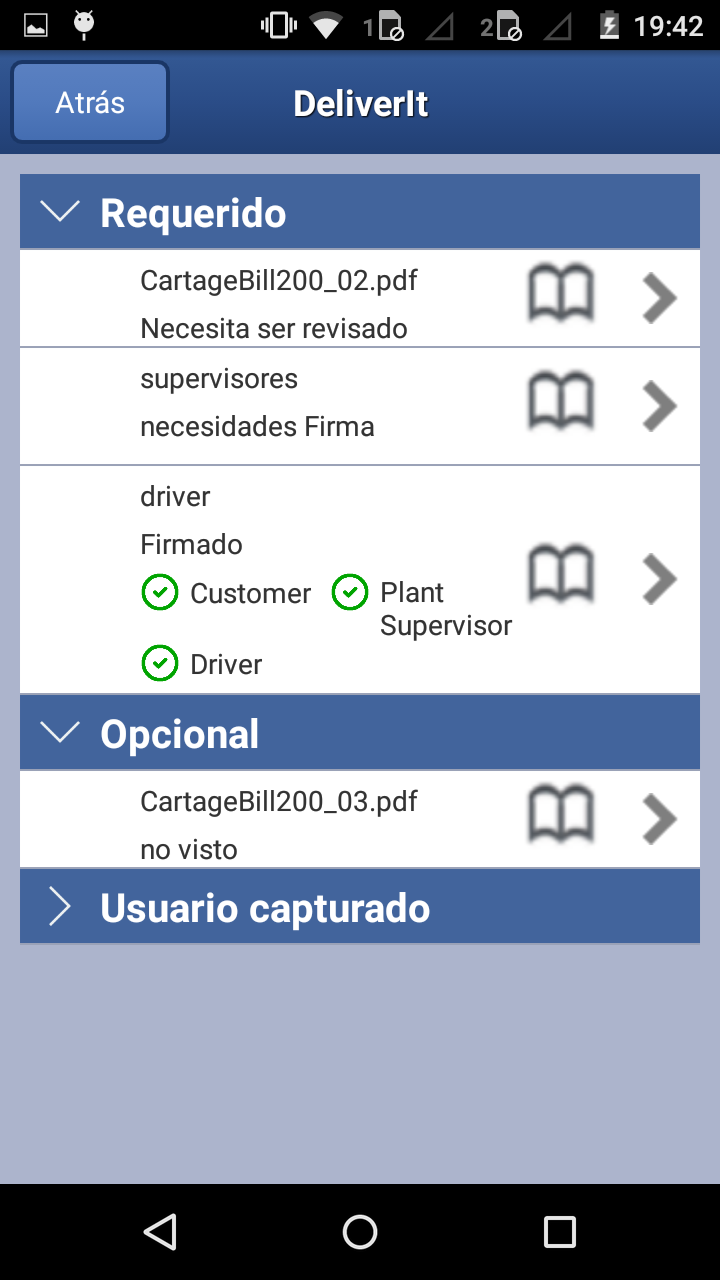The width and height of the screenshot is (720, 1280).
Task: Tap the book icon for CartageBill200_03.pdf
Action: coord(561,814)
